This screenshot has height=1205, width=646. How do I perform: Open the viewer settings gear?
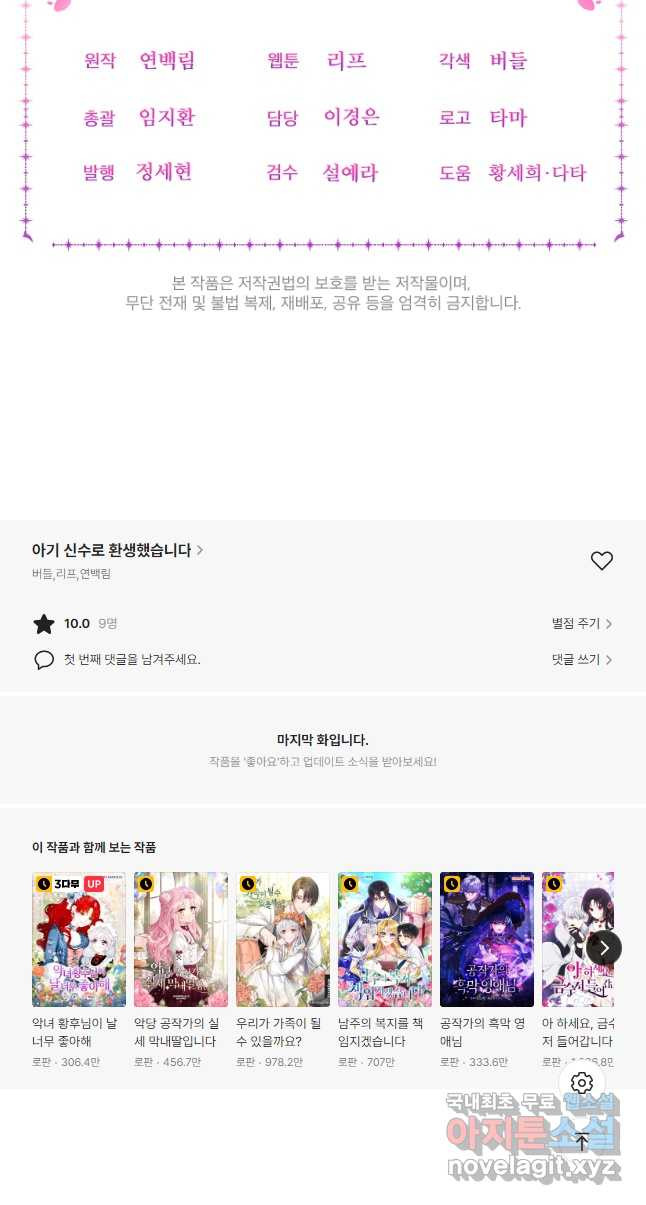[x=583, y=1083]
